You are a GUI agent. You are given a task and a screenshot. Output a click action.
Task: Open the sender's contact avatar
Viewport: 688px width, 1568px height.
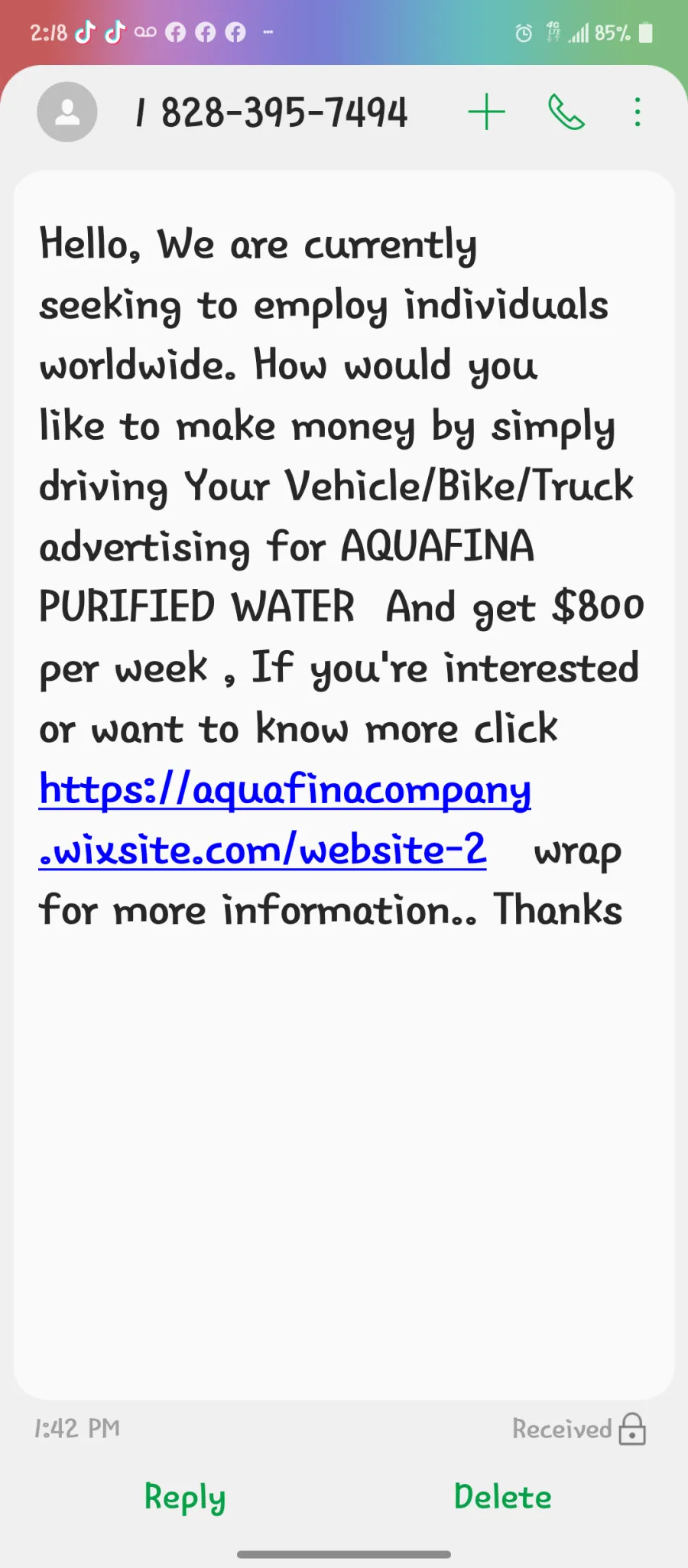[x=67, y=112]
